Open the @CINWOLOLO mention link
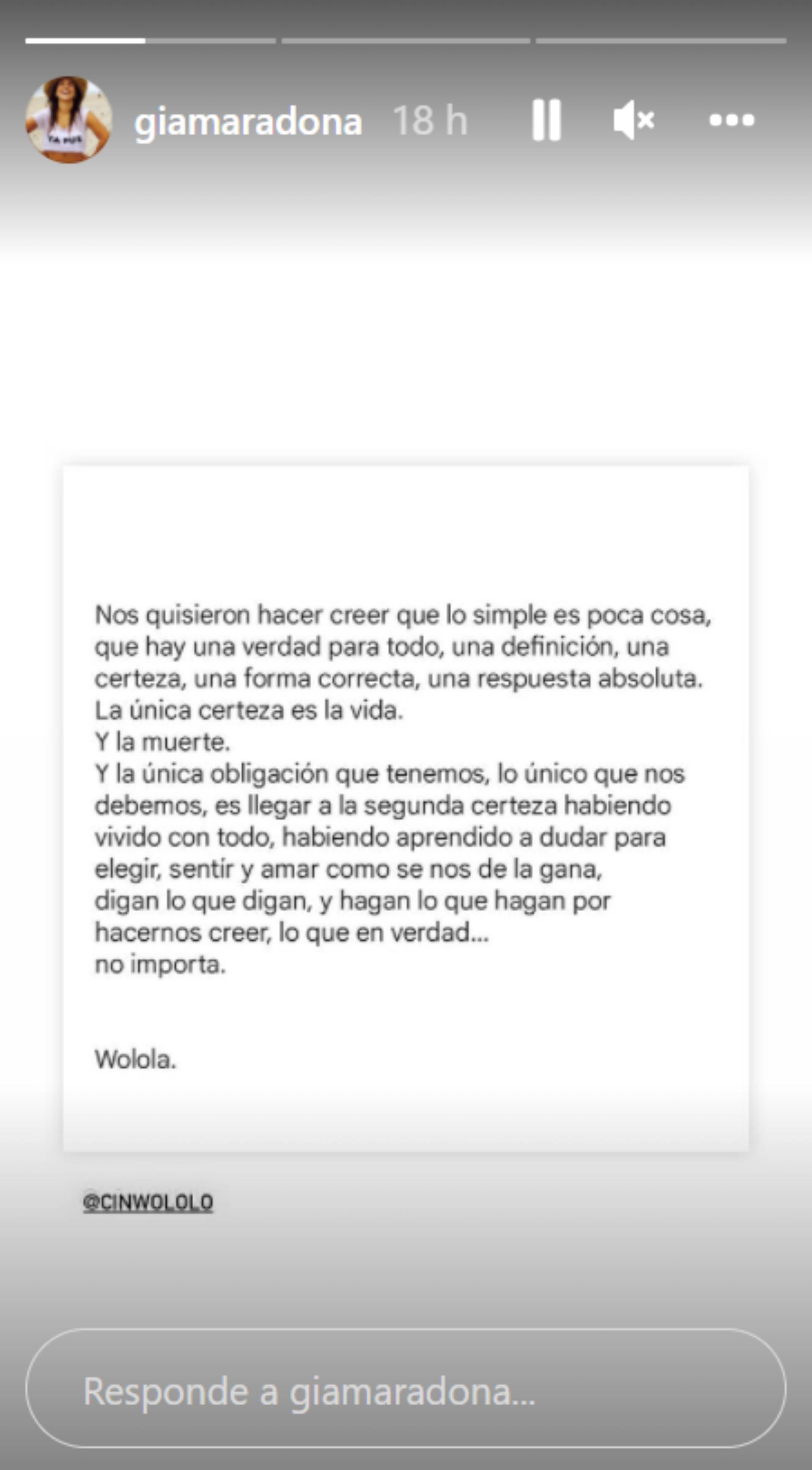812x1470 pixels. [x=148, y=1202]
